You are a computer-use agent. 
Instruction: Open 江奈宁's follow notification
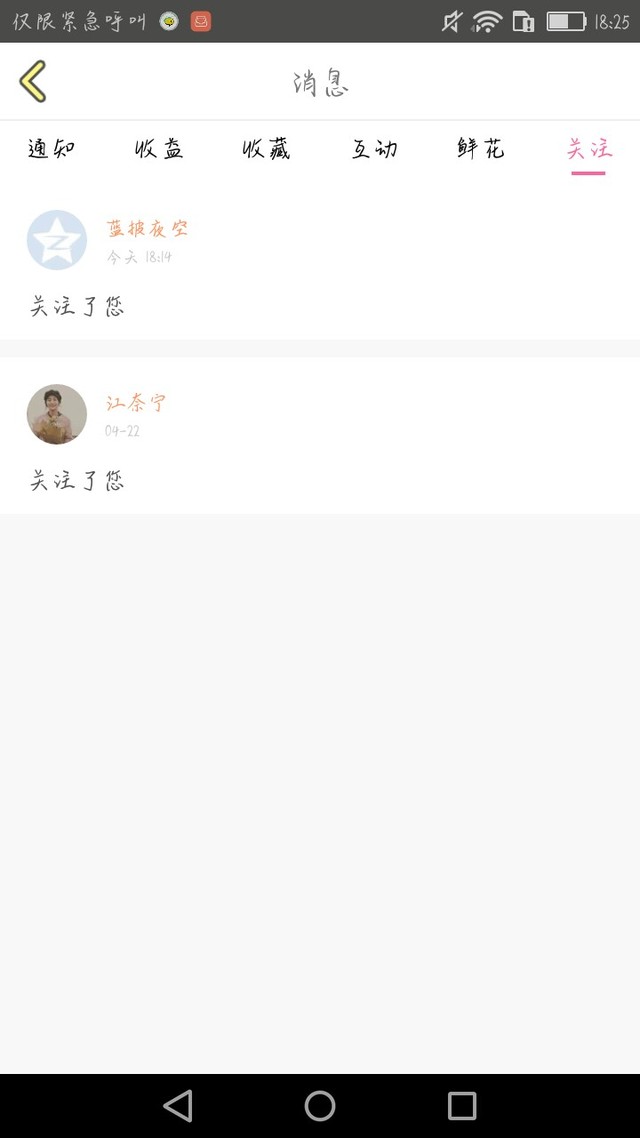320,438
